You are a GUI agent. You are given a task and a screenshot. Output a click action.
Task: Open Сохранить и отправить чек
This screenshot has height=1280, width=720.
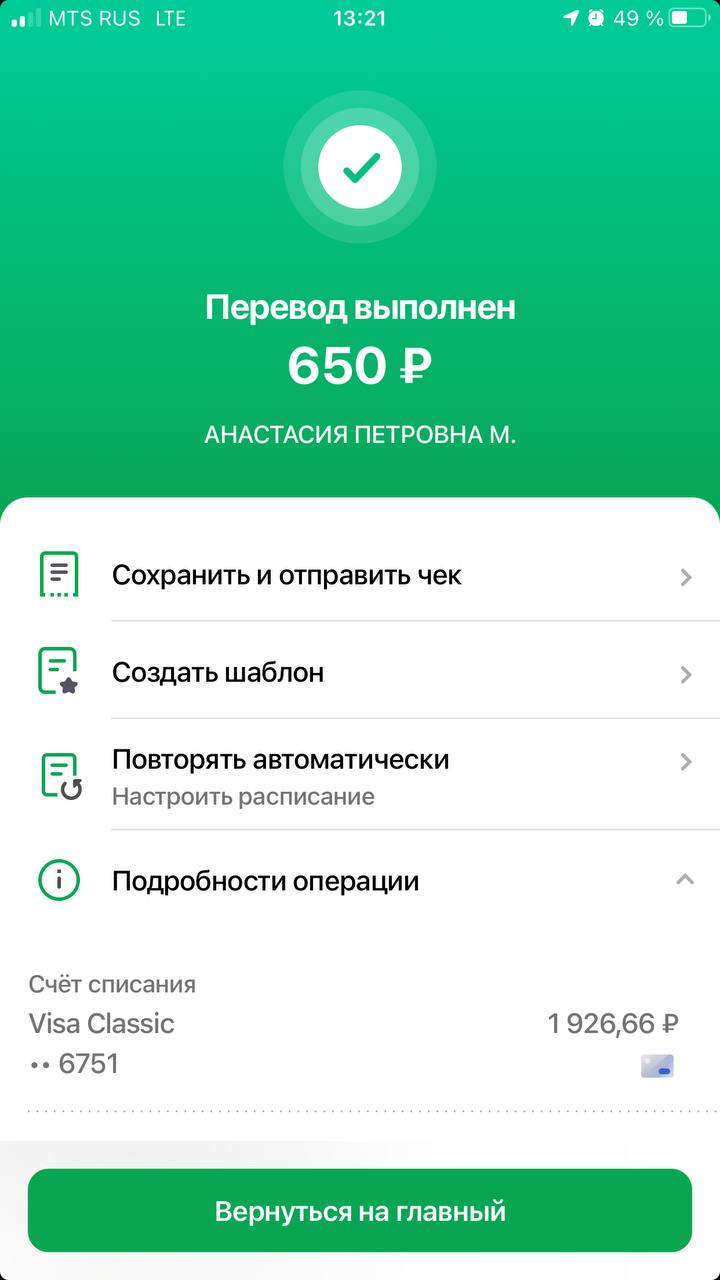click(x=360, y=575)
